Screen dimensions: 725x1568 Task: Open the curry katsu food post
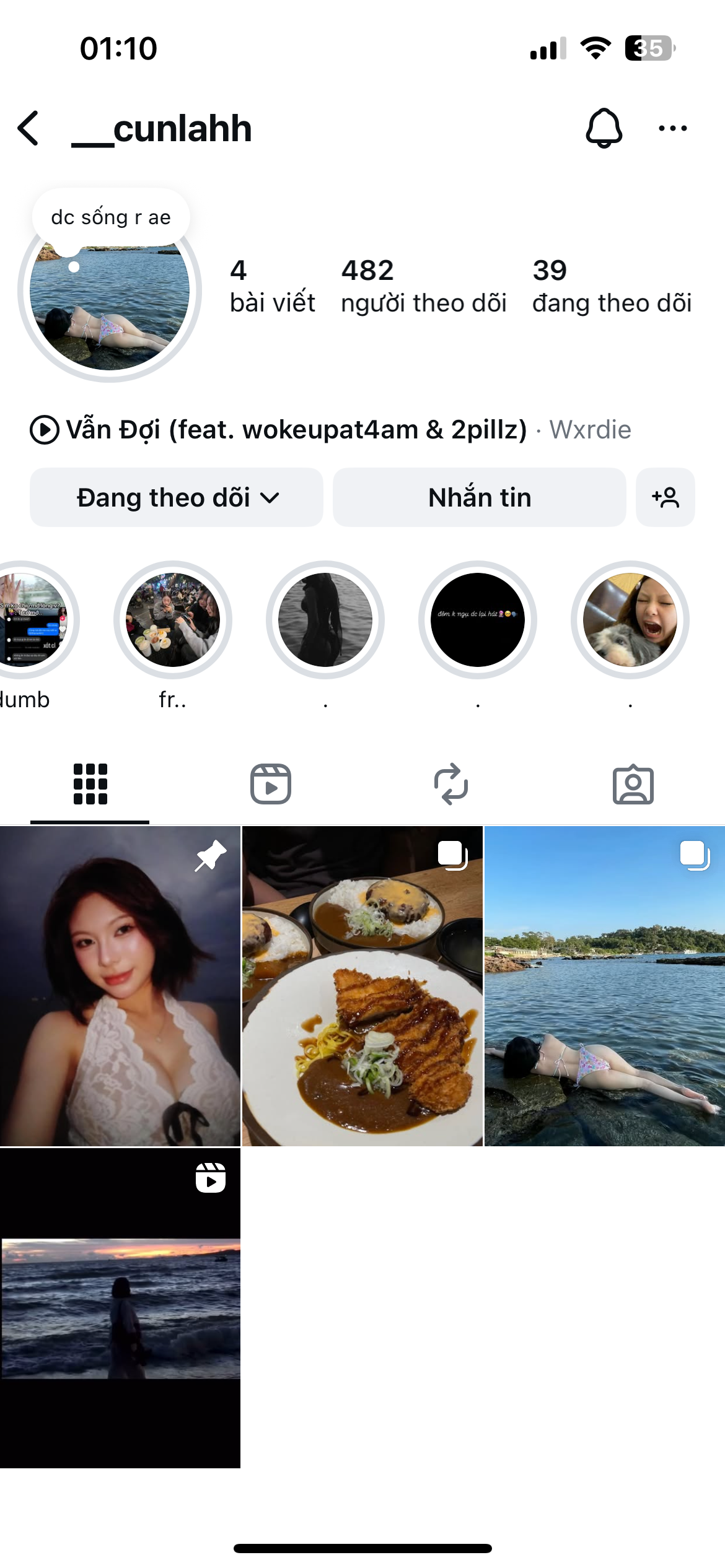(362, 986)
